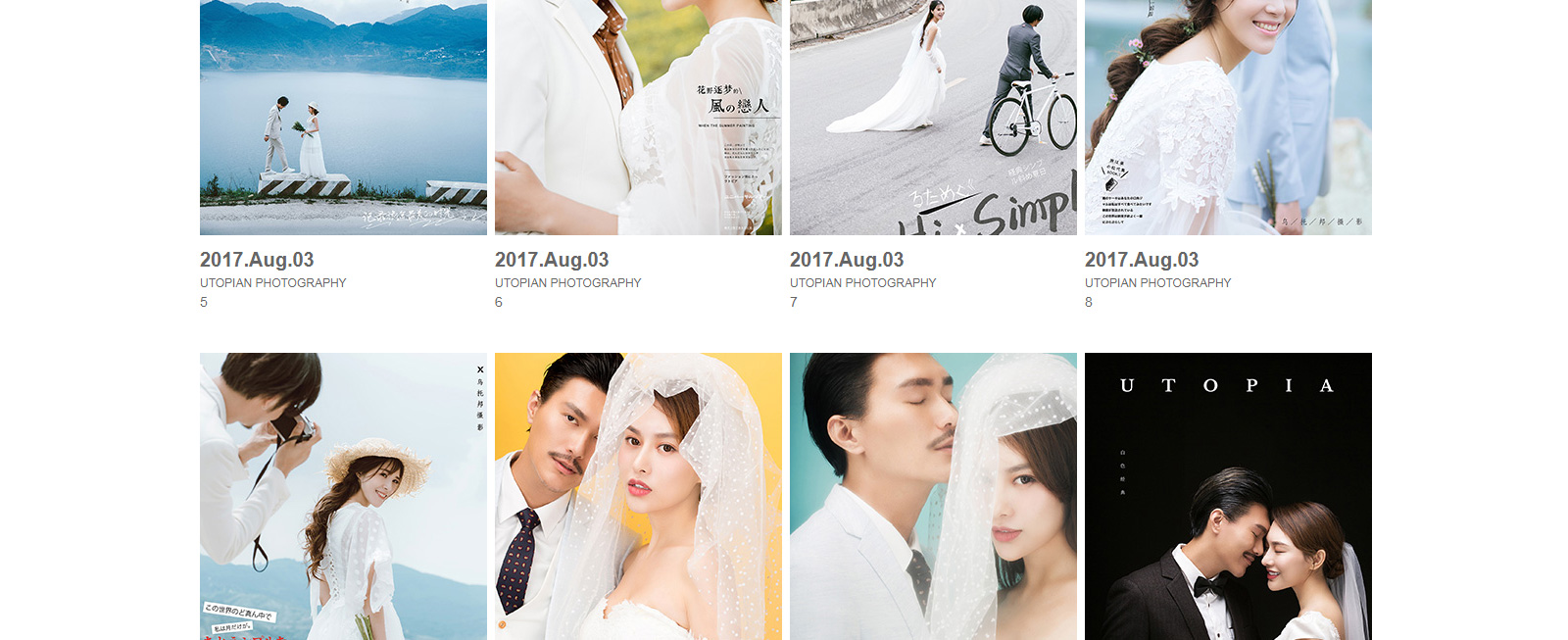Screen dimensions: 1568x640
Task: Open the black UTOPIA couple portrait
Action: pos(1228,496)
